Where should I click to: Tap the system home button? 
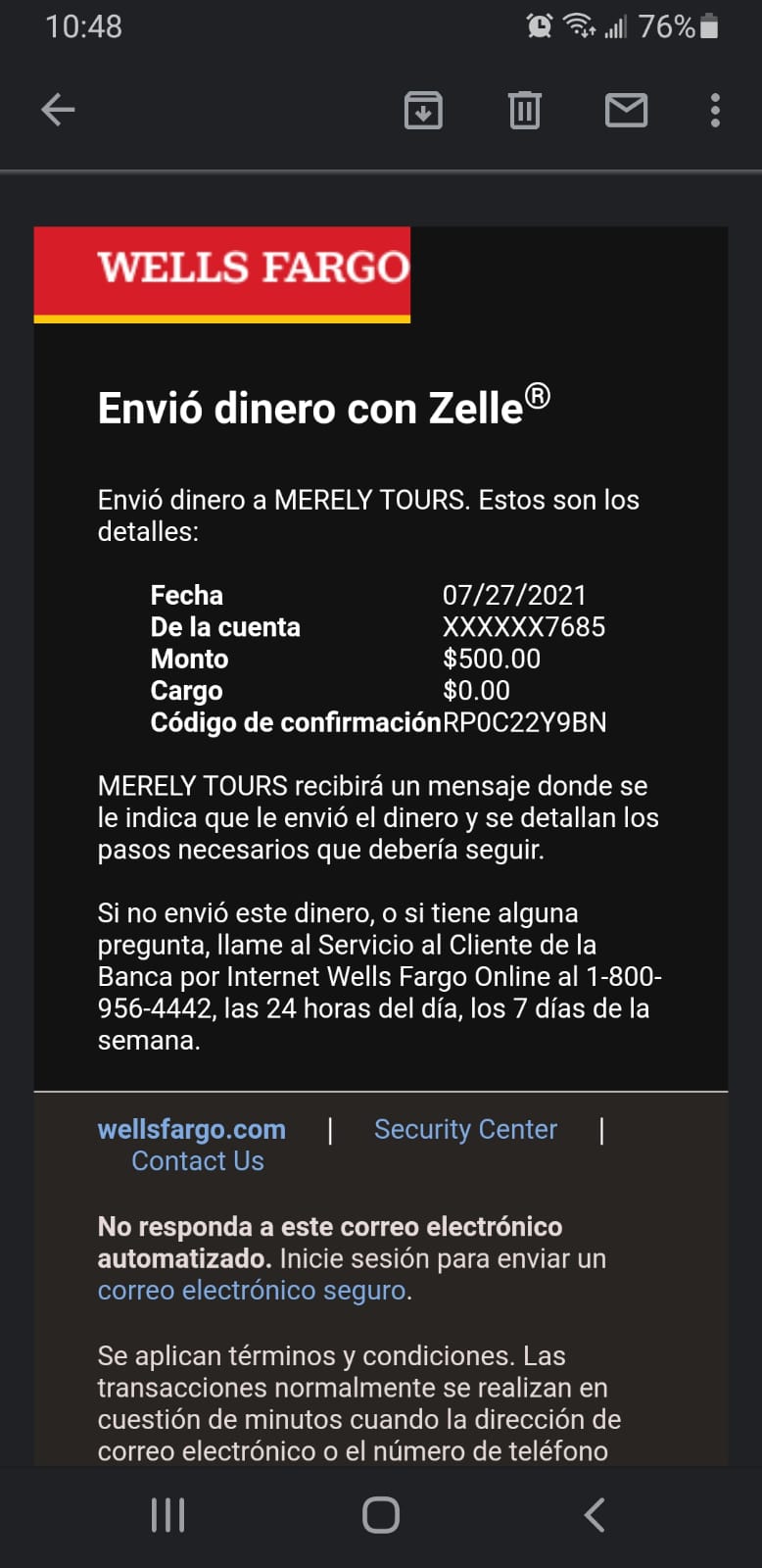point(381,1515)
